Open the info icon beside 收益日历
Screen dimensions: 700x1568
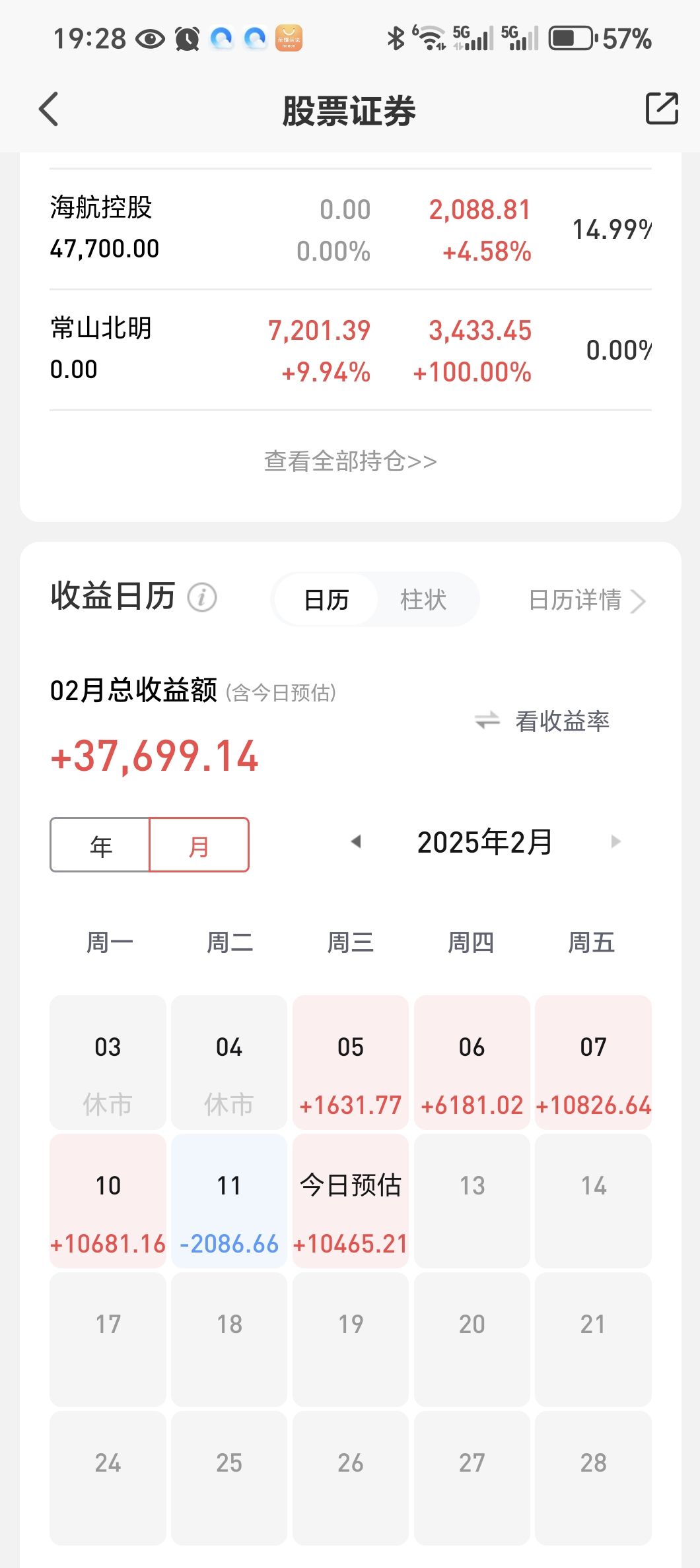[x=202, y=597]
